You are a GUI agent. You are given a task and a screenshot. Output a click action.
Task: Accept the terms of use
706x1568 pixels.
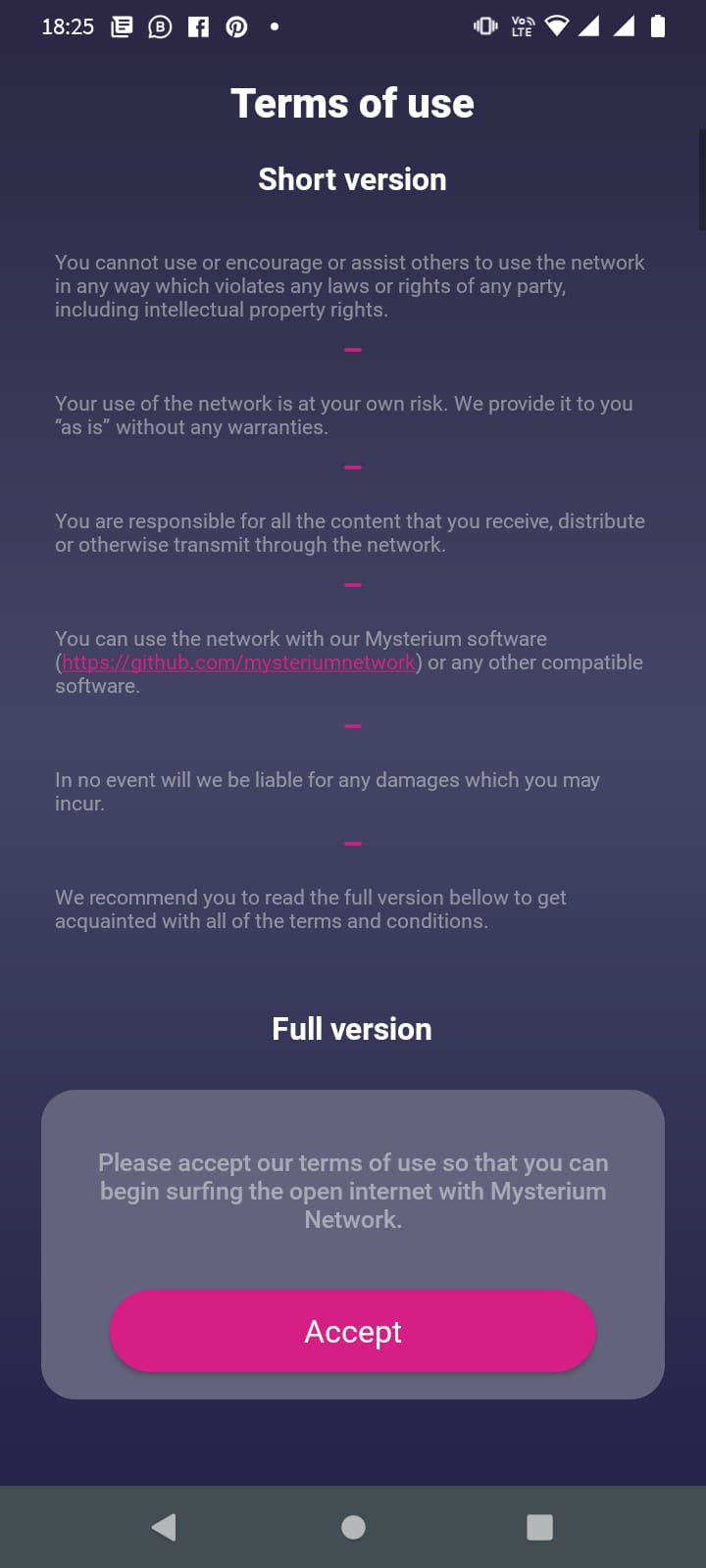[x=353, y=1331]
